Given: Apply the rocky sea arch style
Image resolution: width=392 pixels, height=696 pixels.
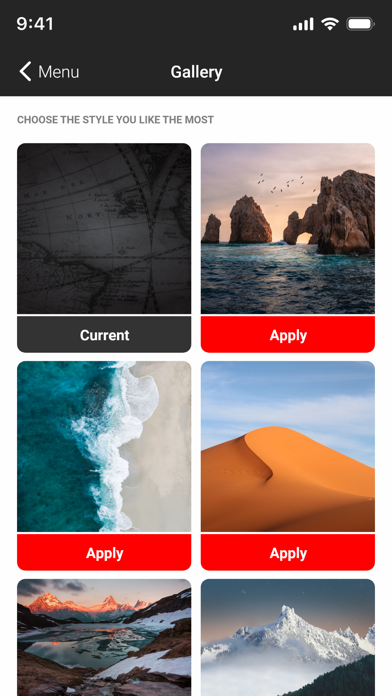Looking at the screenshot, I should [288, 334].
